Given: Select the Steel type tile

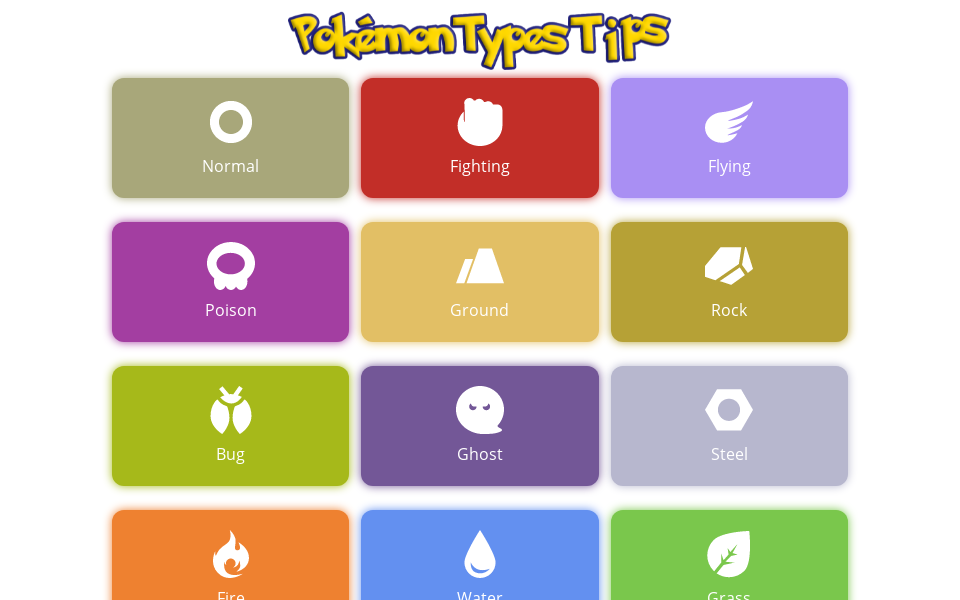Looking at the screenshot, I should 729,426.
